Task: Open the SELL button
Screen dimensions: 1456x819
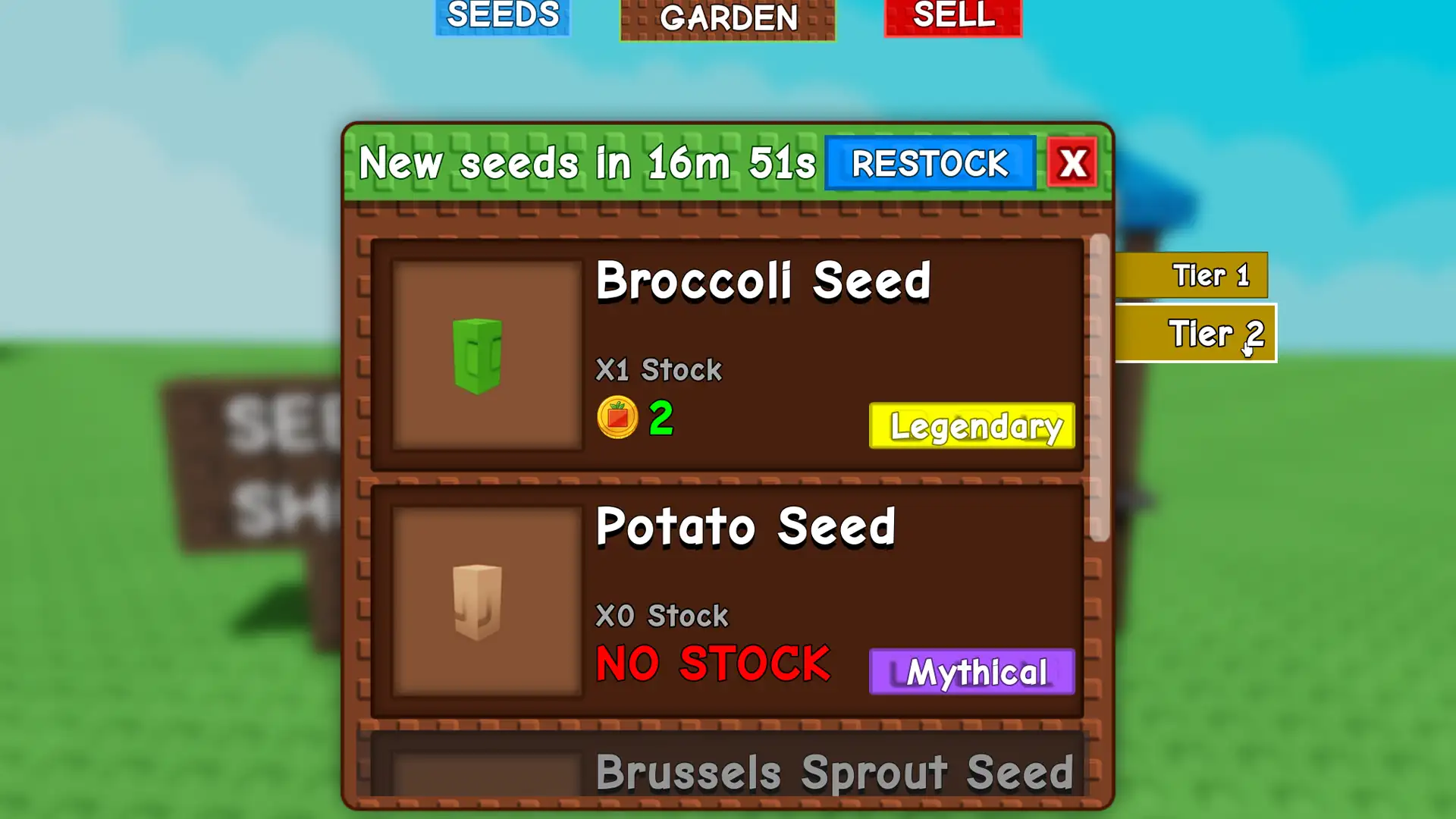Action: (x=952, y=17)
